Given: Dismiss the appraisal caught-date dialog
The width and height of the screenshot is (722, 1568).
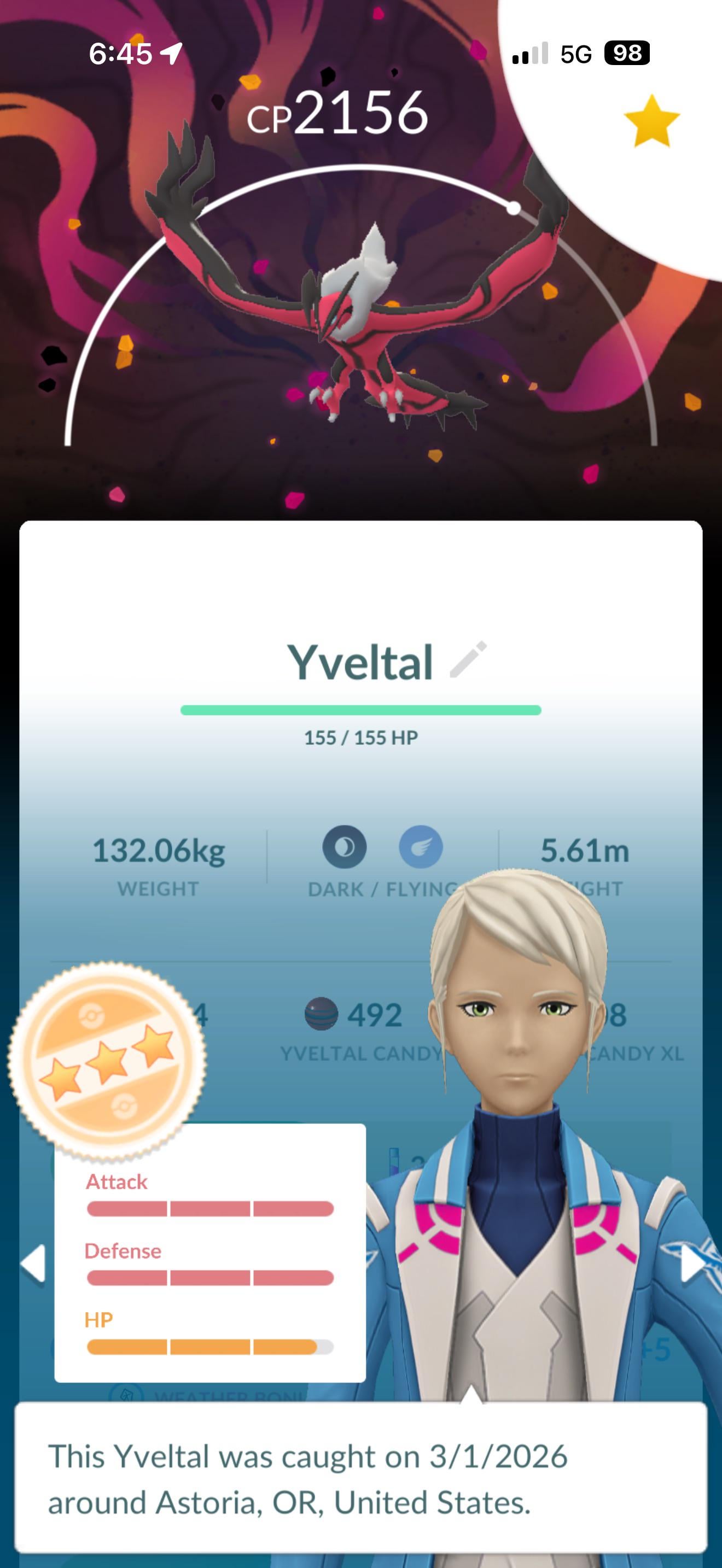Looking at the screenshot, I should tap(360, 1478).
